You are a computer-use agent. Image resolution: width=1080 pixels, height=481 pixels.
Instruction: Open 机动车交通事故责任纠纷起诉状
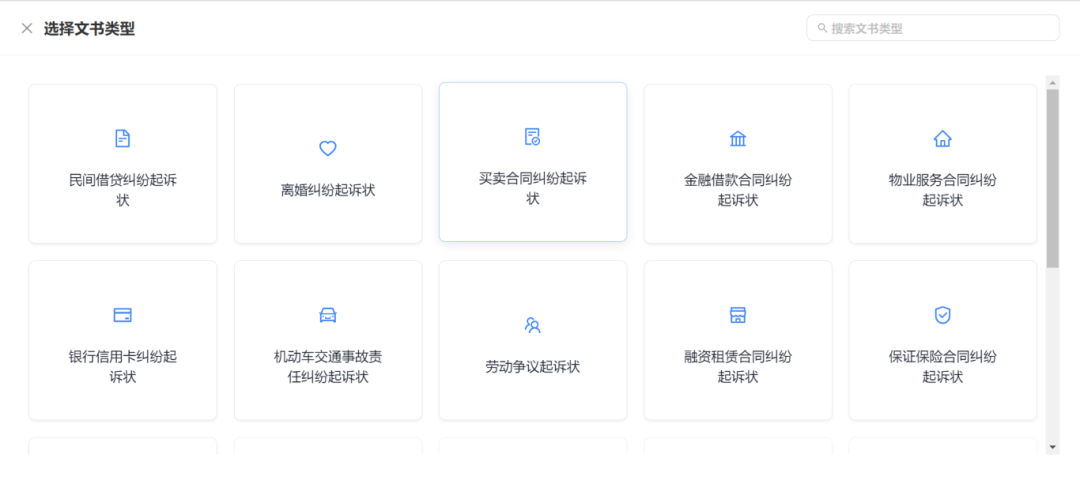(x=328, y=340)
